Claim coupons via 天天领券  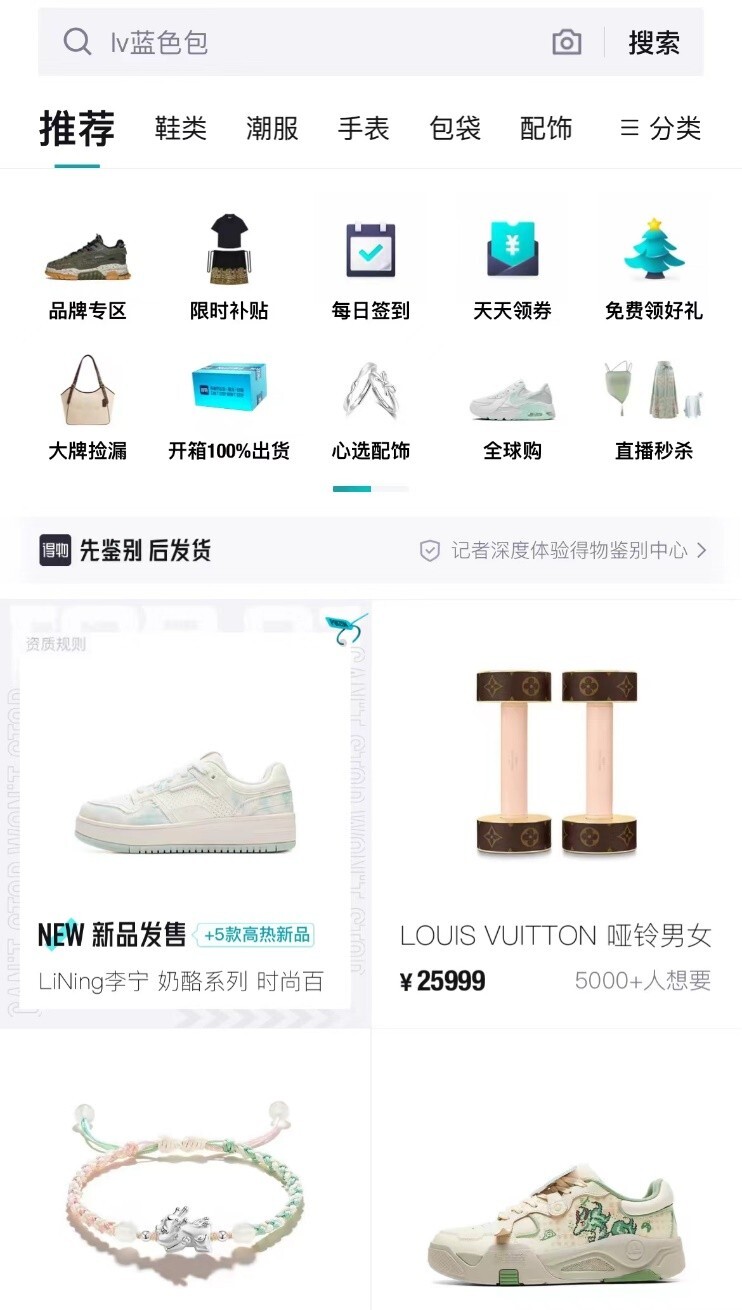(513, 267)
